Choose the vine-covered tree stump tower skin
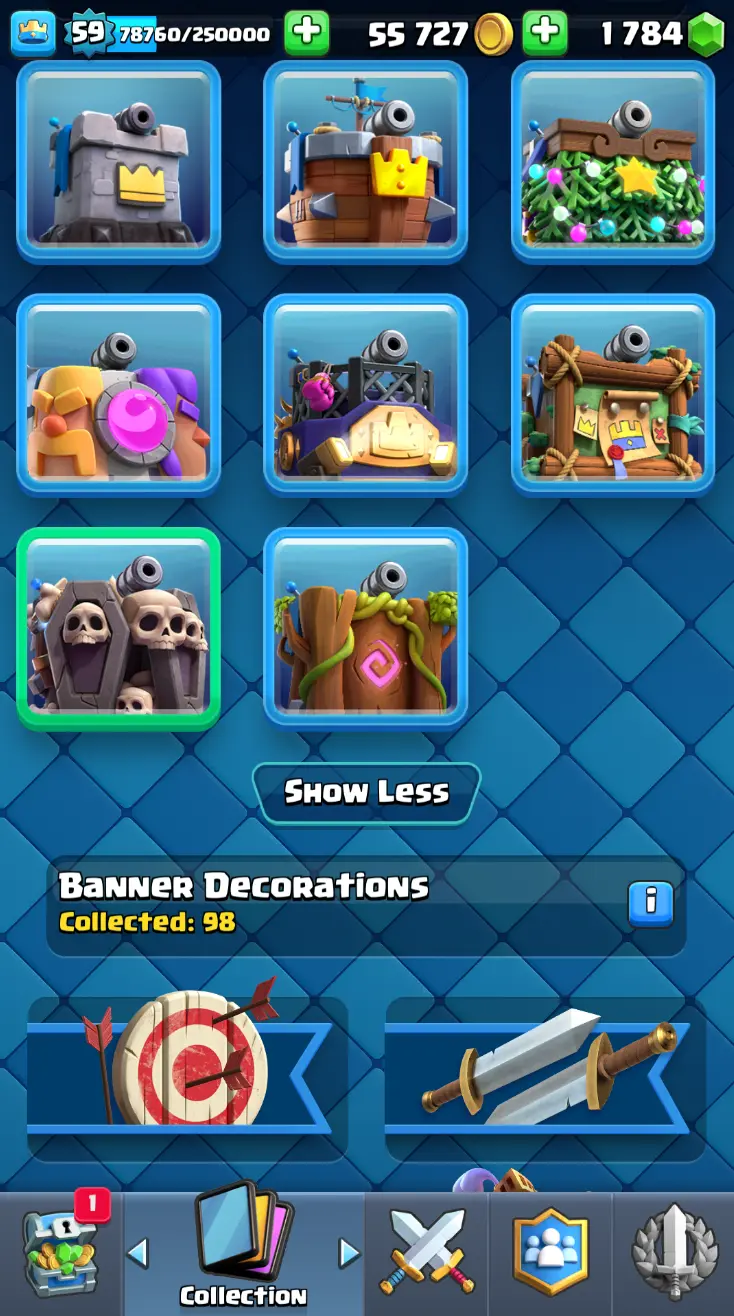This screenshot has width=734, height=1316. pyautogui.click(x=366, y=629)
